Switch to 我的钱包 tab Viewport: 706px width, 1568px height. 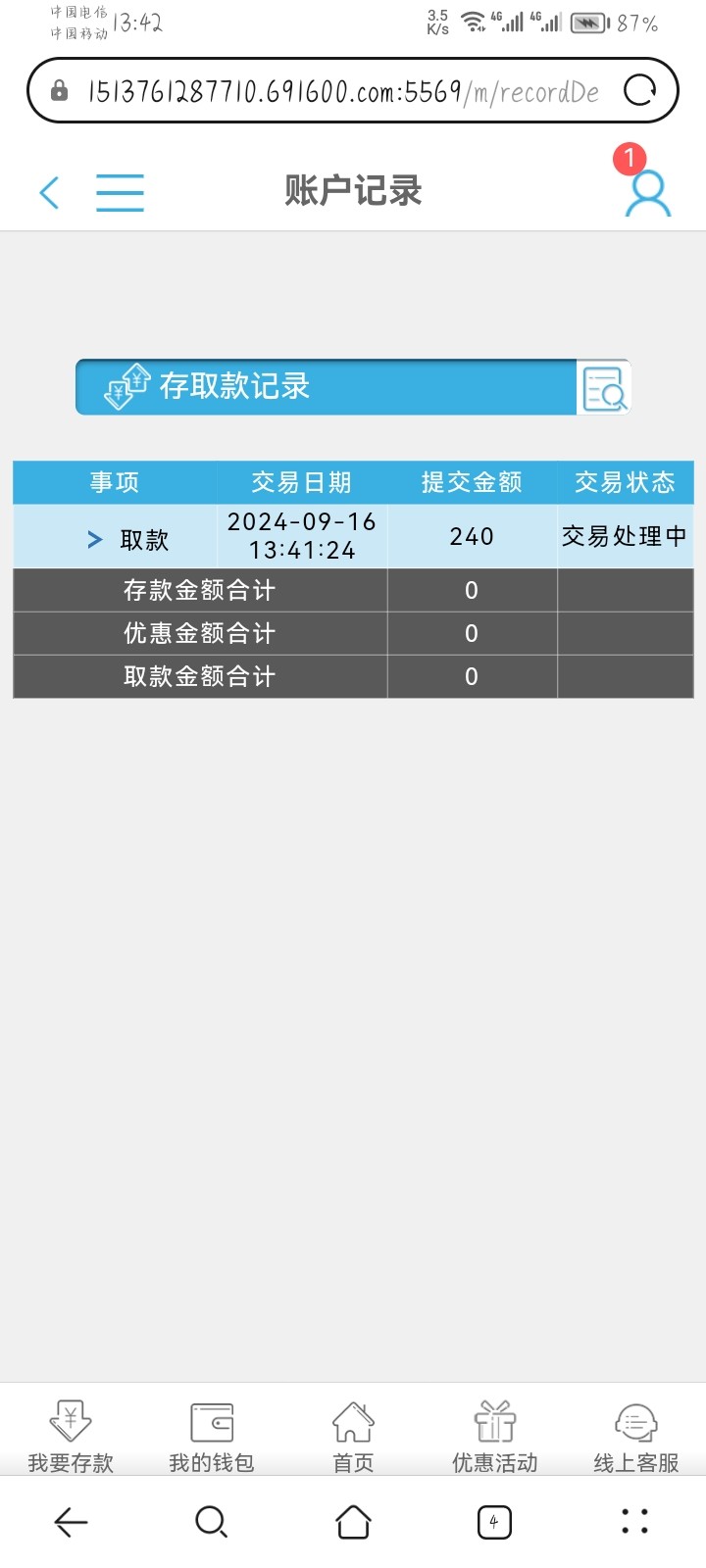click(x=212, y=1436)
